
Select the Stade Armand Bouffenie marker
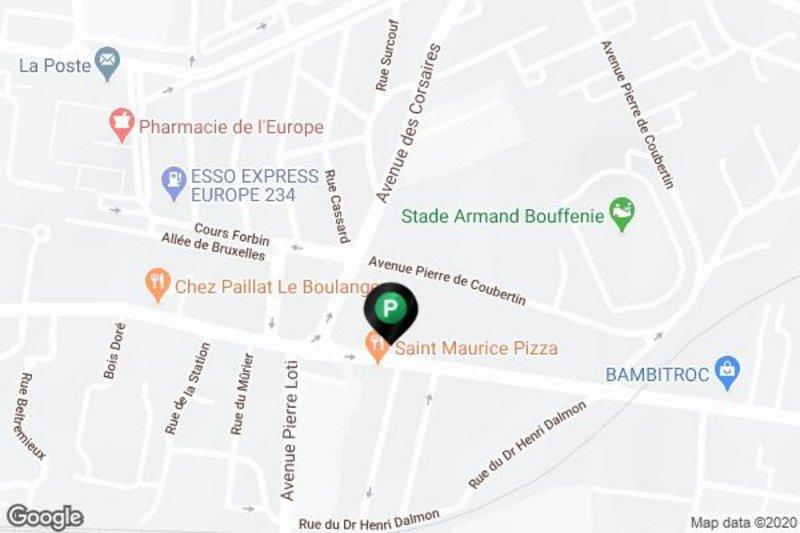tap(624, 214)
